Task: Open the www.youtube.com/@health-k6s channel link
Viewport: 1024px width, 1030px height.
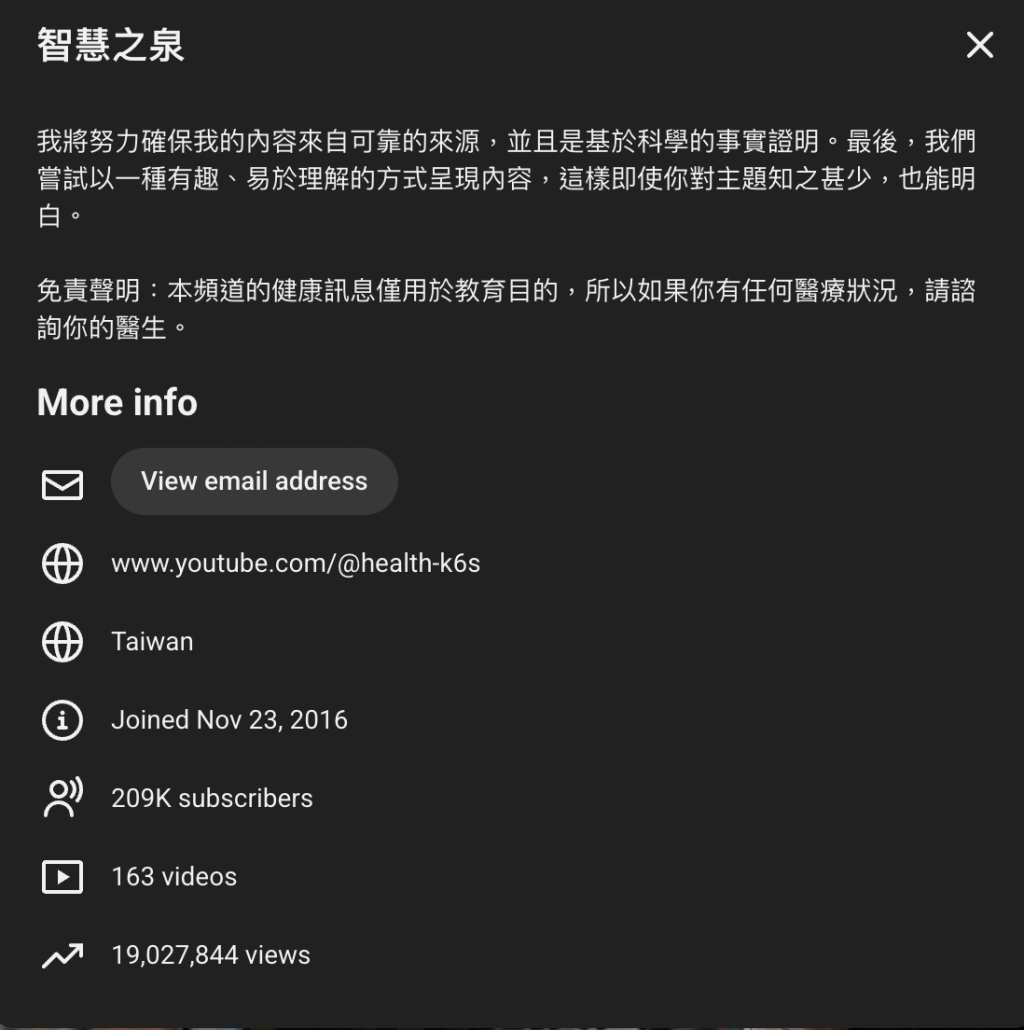Action: pos(295,564)
